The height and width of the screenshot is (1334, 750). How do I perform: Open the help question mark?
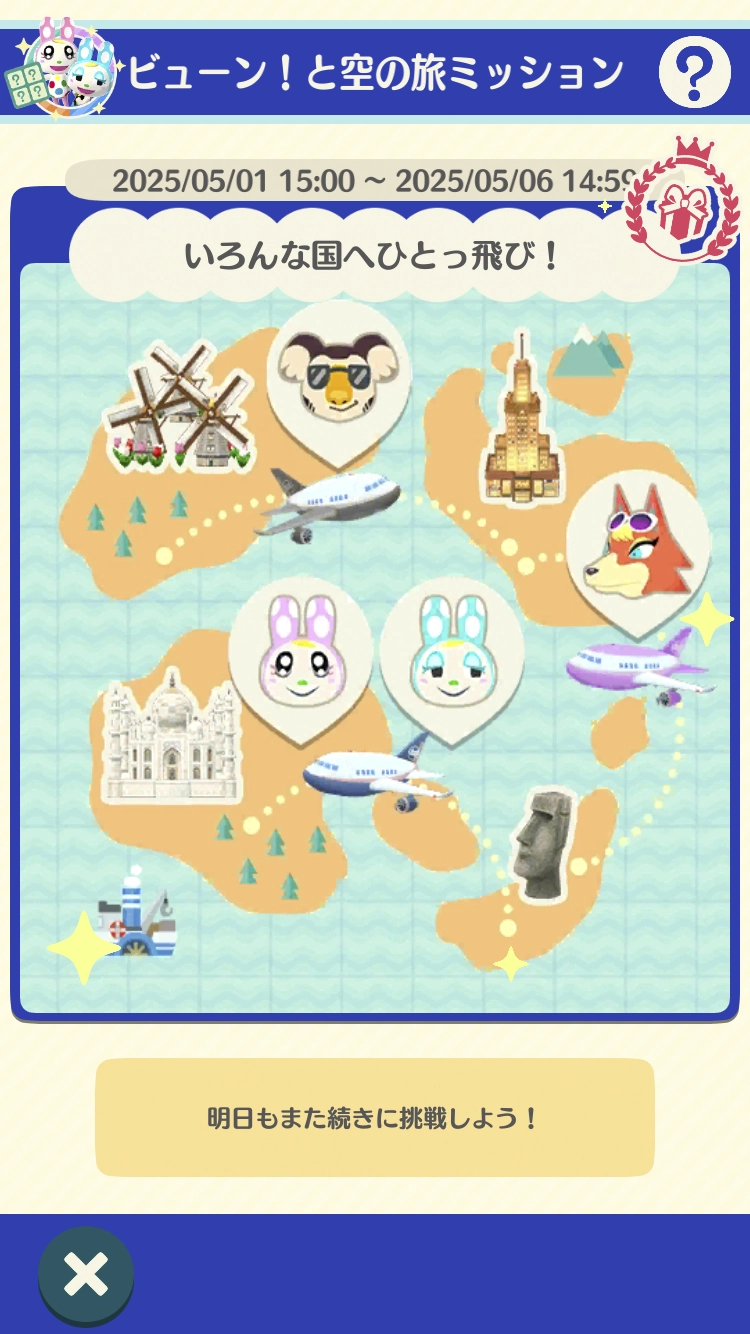[694, 72]
